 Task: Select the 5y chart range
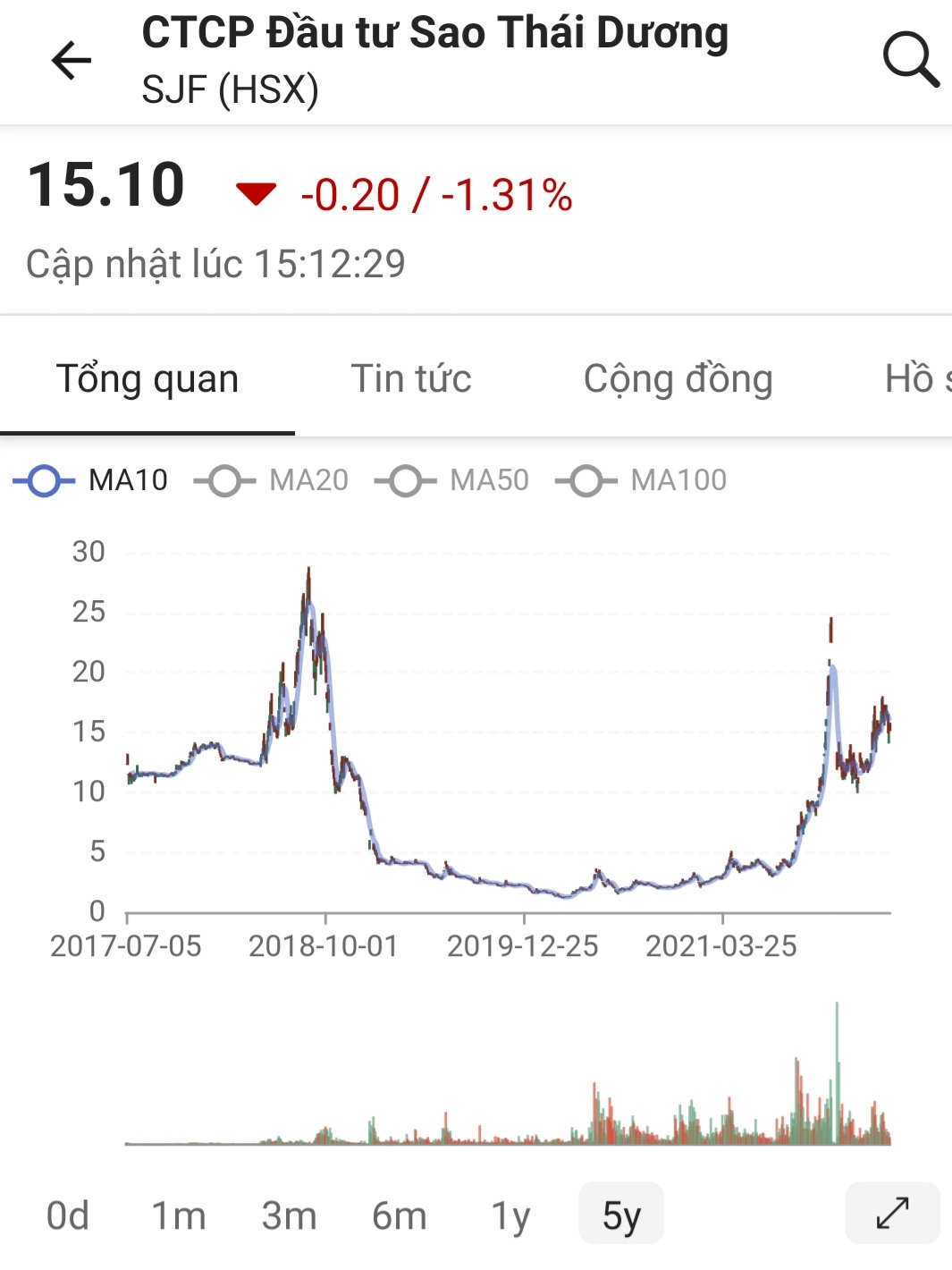[x=621, y=1215]
